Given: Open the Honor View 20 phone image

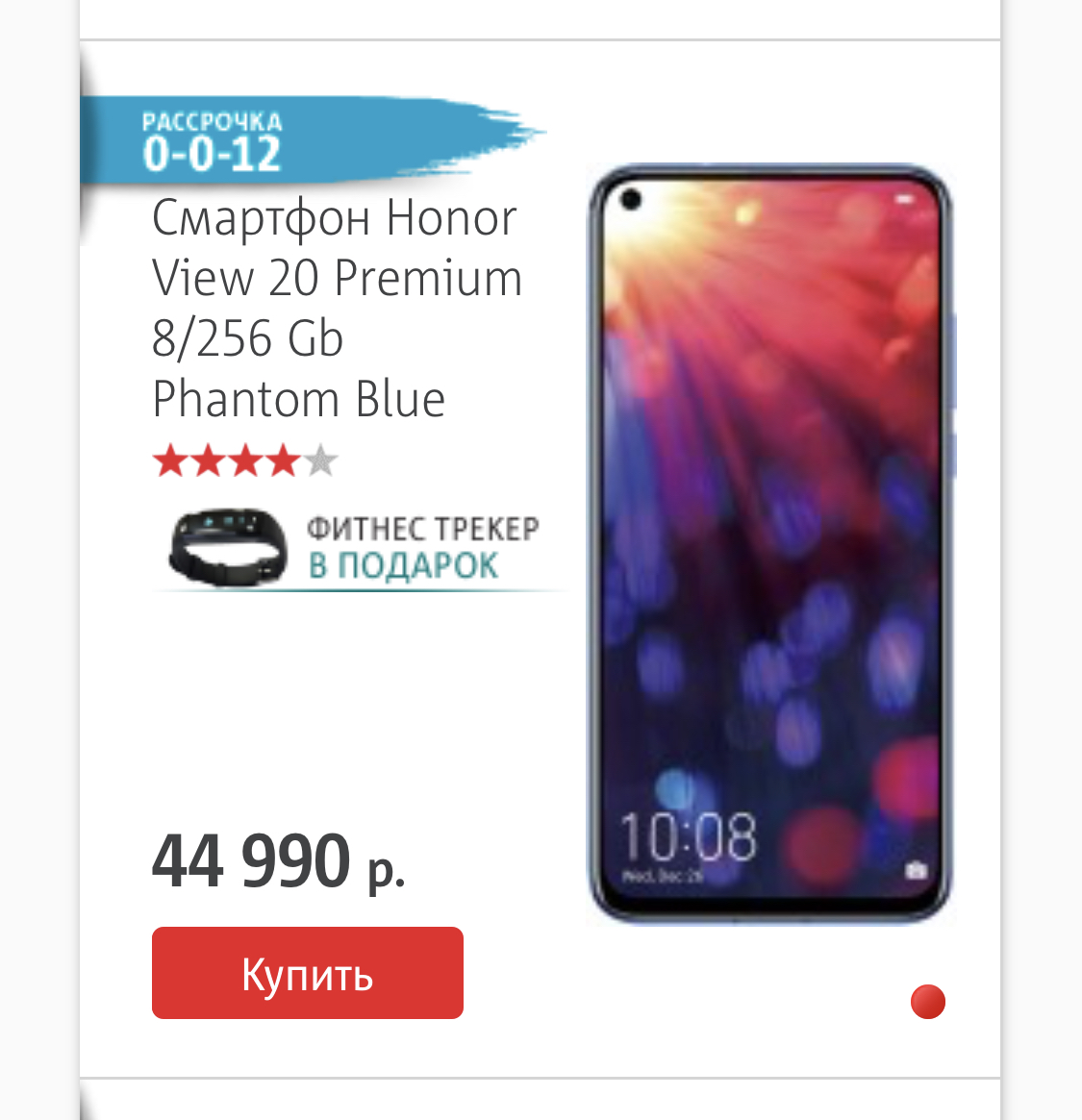Looking at the screenshot, I should (769, 543).
